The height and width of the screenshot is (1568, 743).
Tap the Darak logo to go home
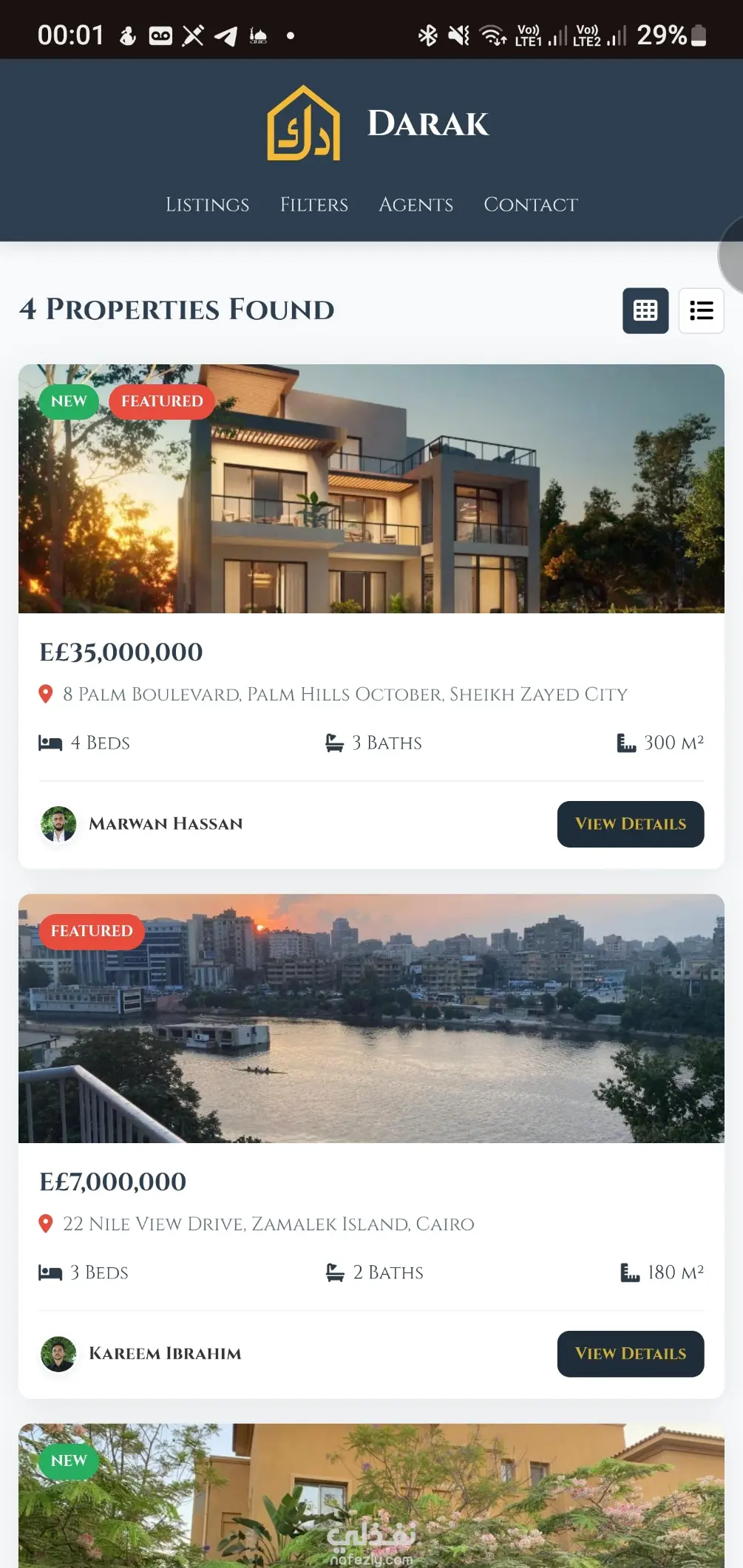click(377, 123)
